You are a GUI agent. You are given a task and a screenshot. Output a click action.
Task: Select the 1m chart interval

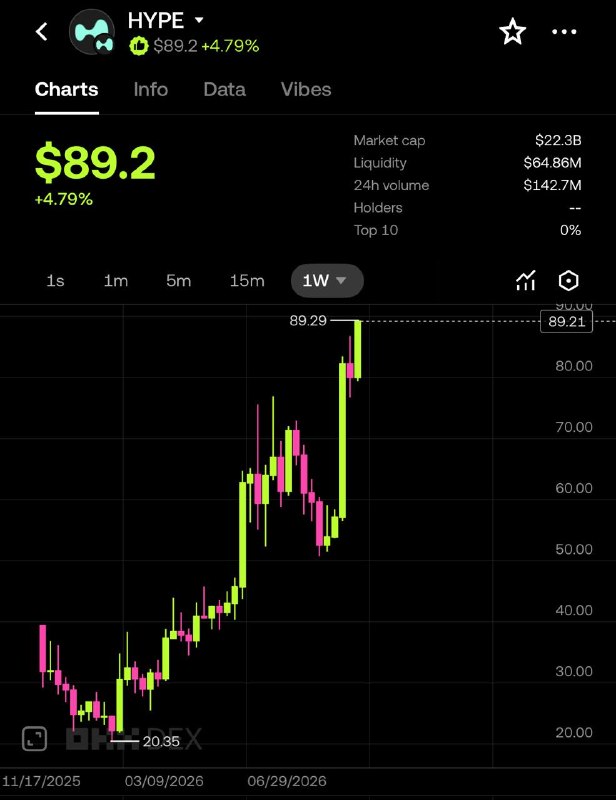116,281
